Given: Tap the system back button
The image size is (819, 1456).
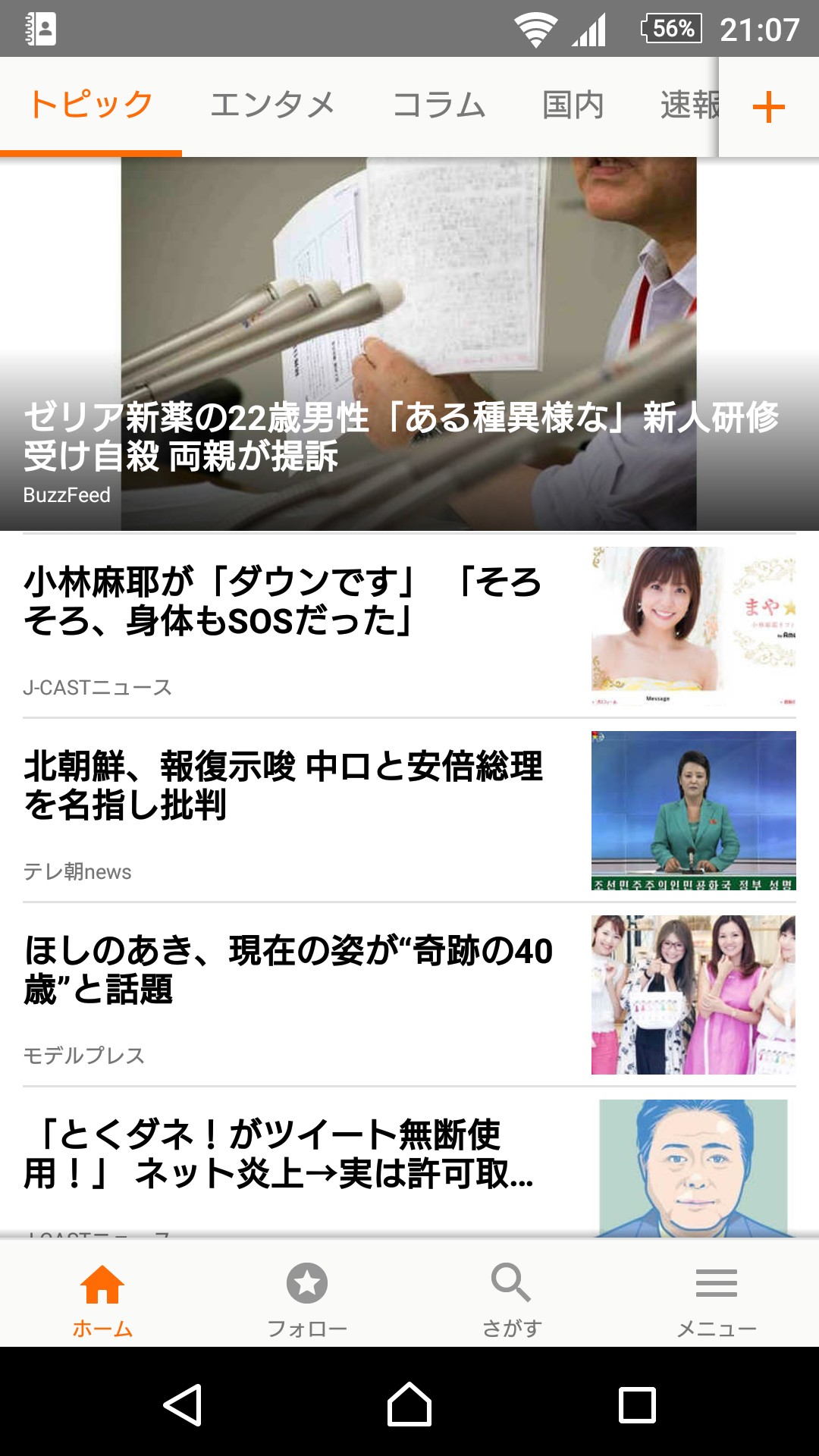Looking at the screenshot, I should click(183, 1404).
